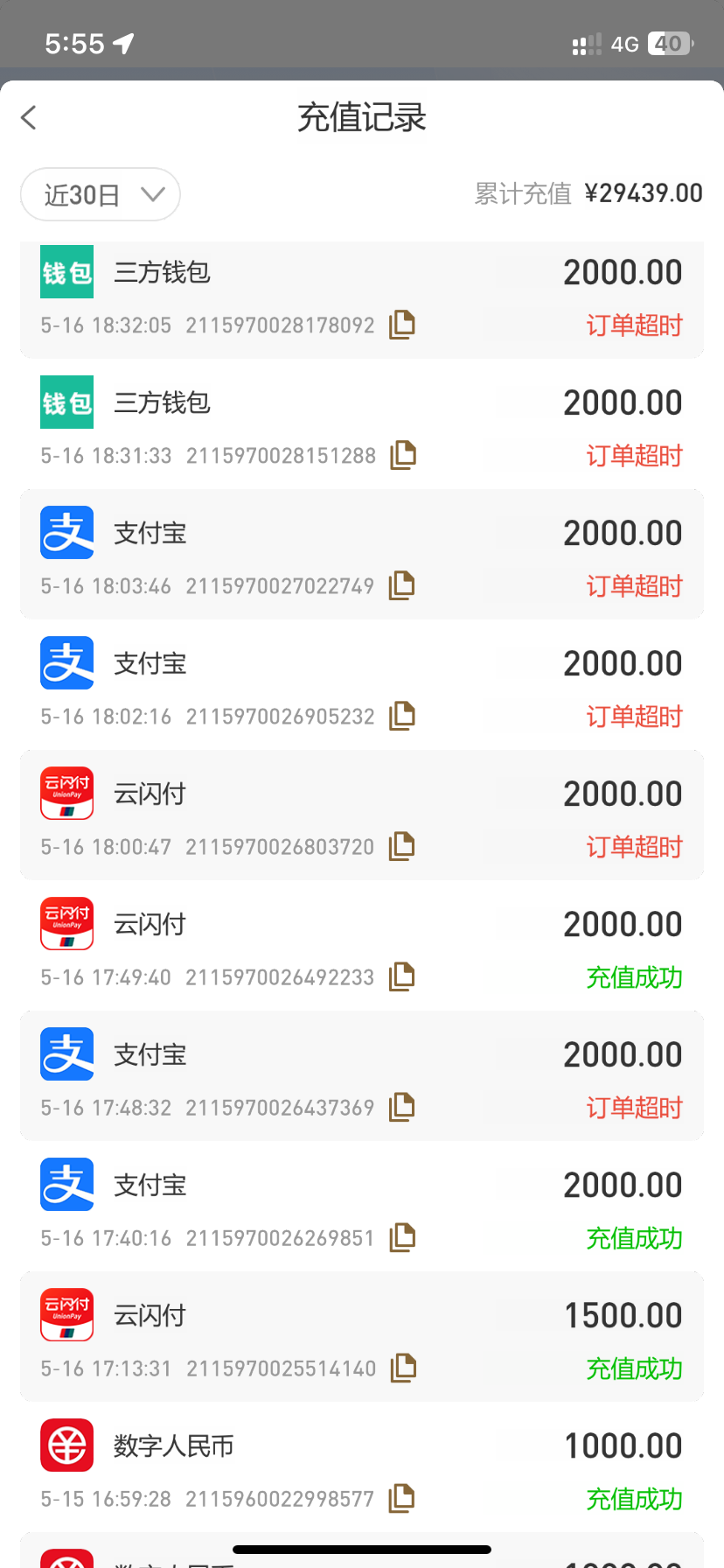Open the 近30日 date range dropdown
The height and width of the screenshot is (1568, 724).
click(100, 194)
